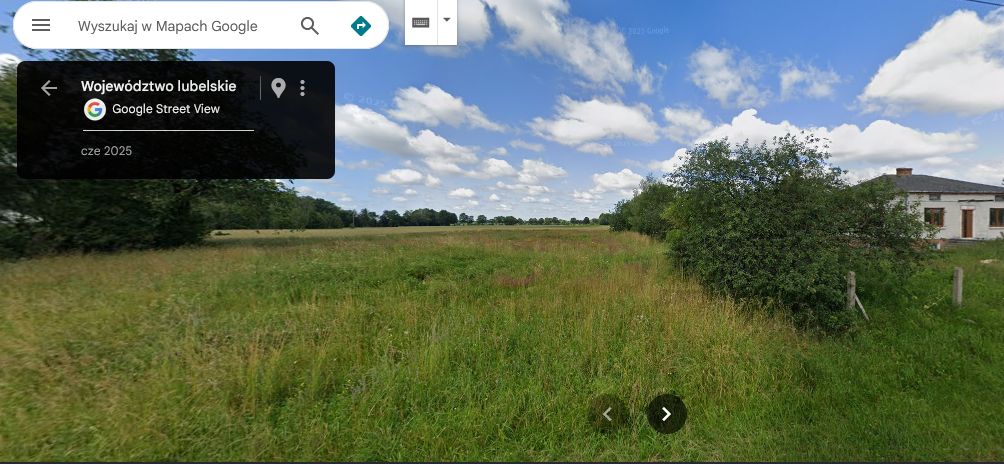
Task: Tap the location pin icon in the panel
Action: (278, 88)
